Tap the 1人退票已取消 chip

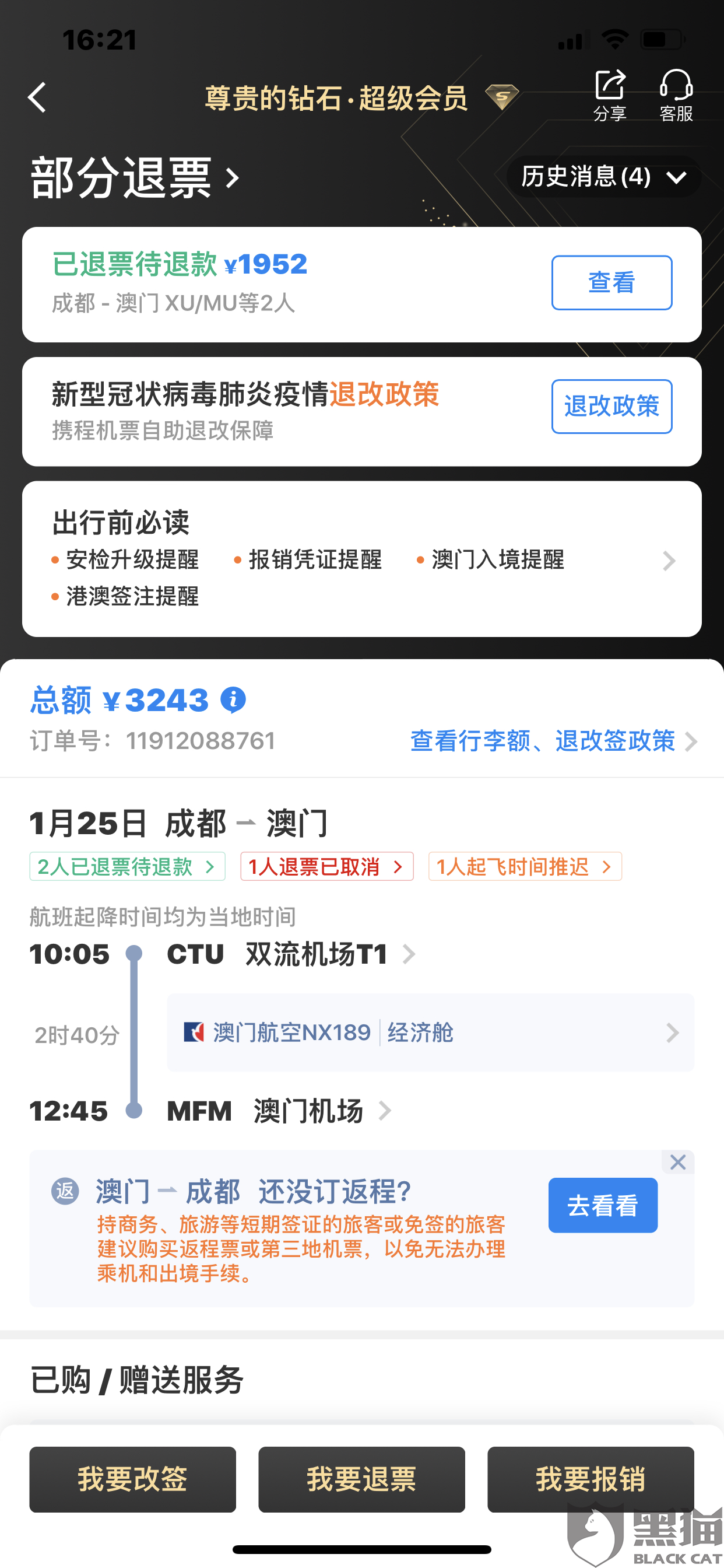[326, 866]
